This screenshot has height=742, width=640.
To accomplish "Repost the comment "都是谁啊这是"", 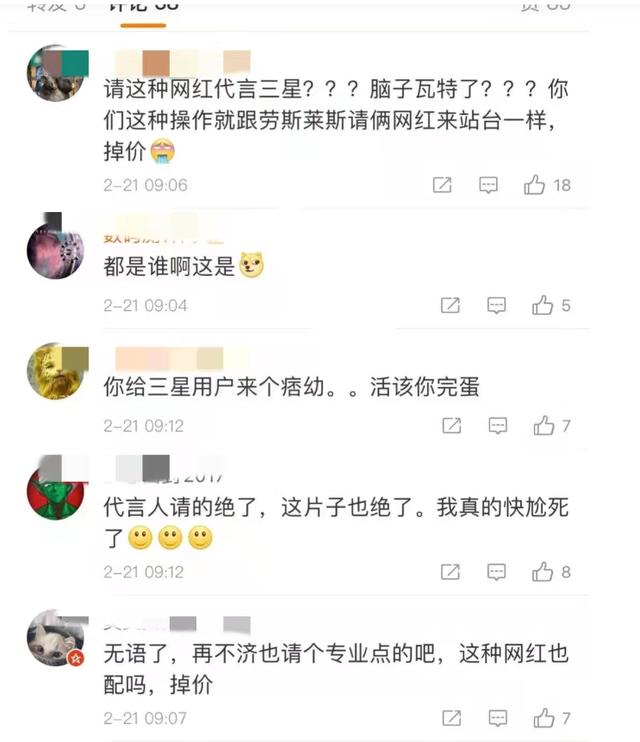I will [x=450, y=305].
